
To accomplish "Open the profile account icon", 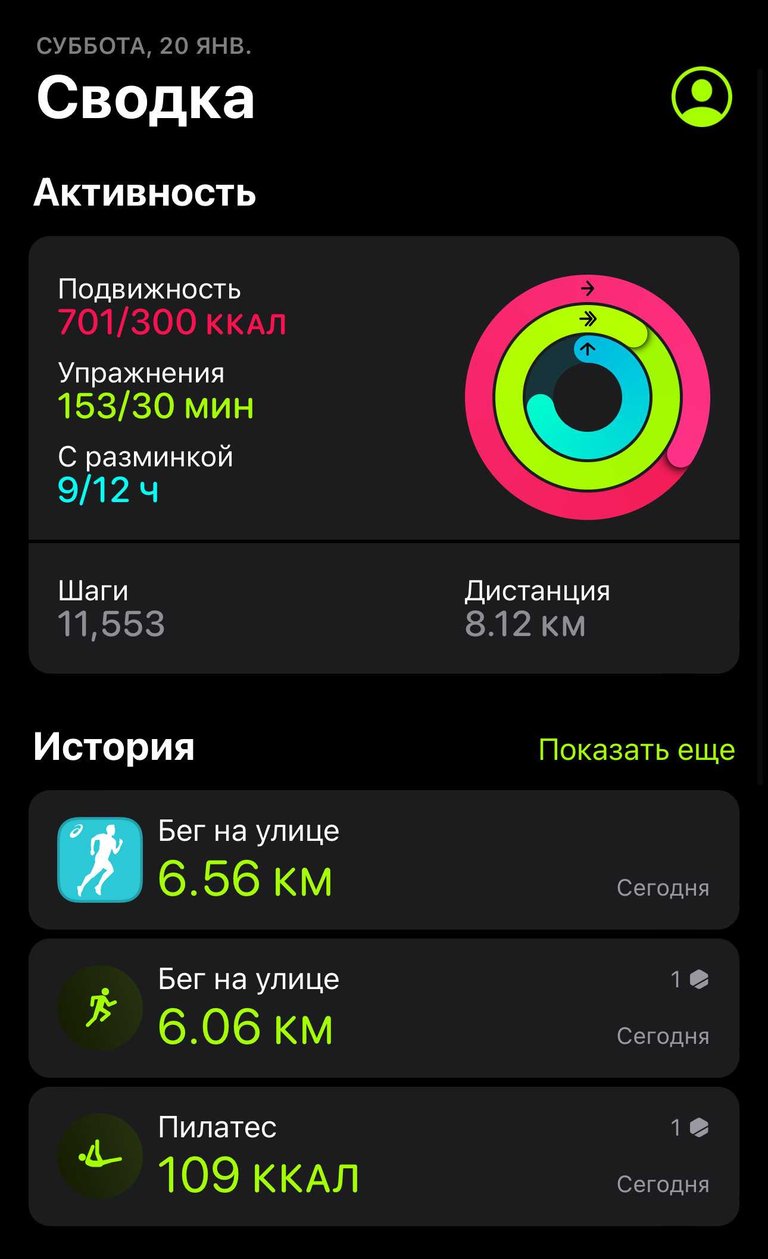I will pos(702,96).
